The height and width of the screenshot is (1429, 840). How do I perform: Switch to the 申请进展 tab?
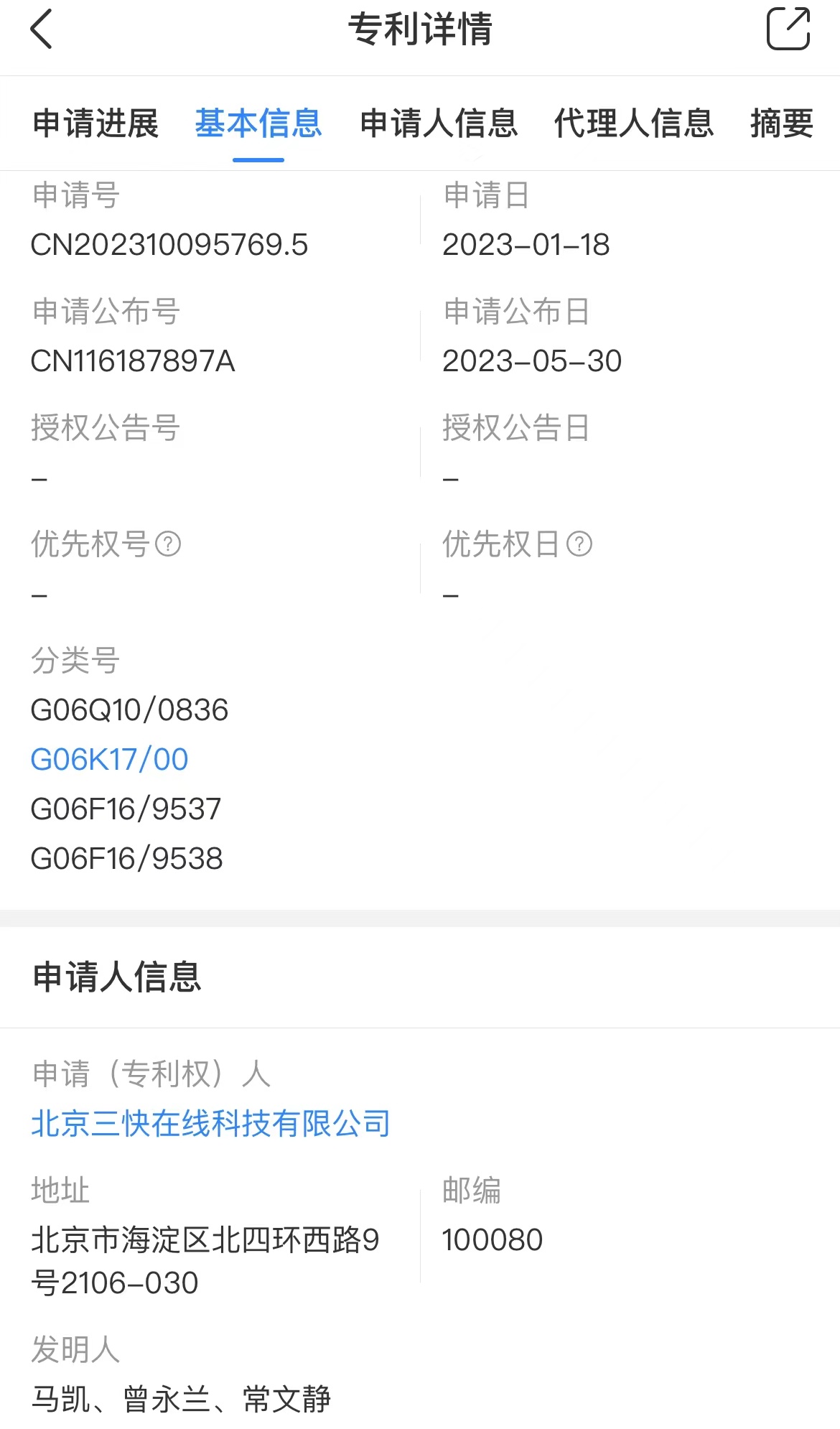click(x=95, y=123)
